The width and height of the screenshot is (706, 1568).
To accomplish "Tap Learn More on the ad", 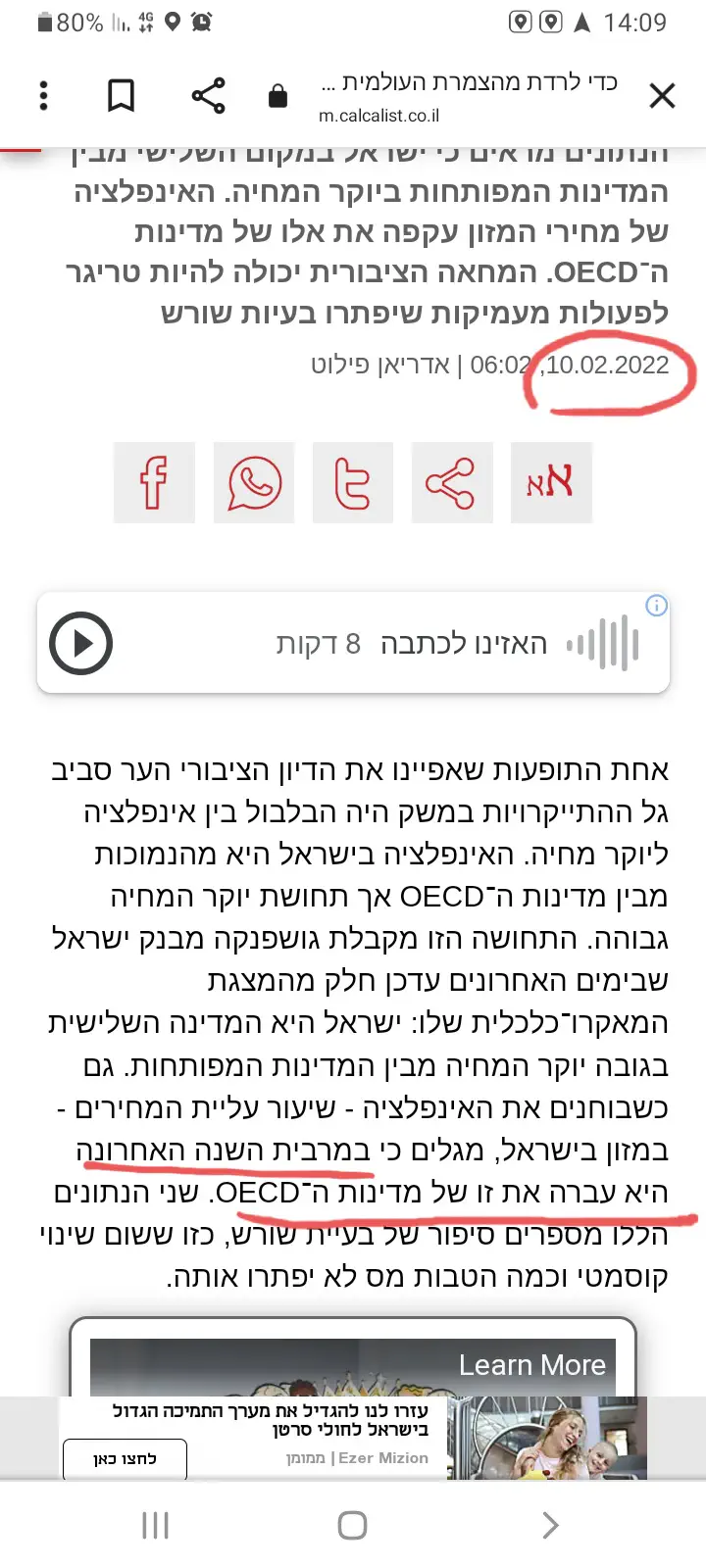I will [531, 1365].
